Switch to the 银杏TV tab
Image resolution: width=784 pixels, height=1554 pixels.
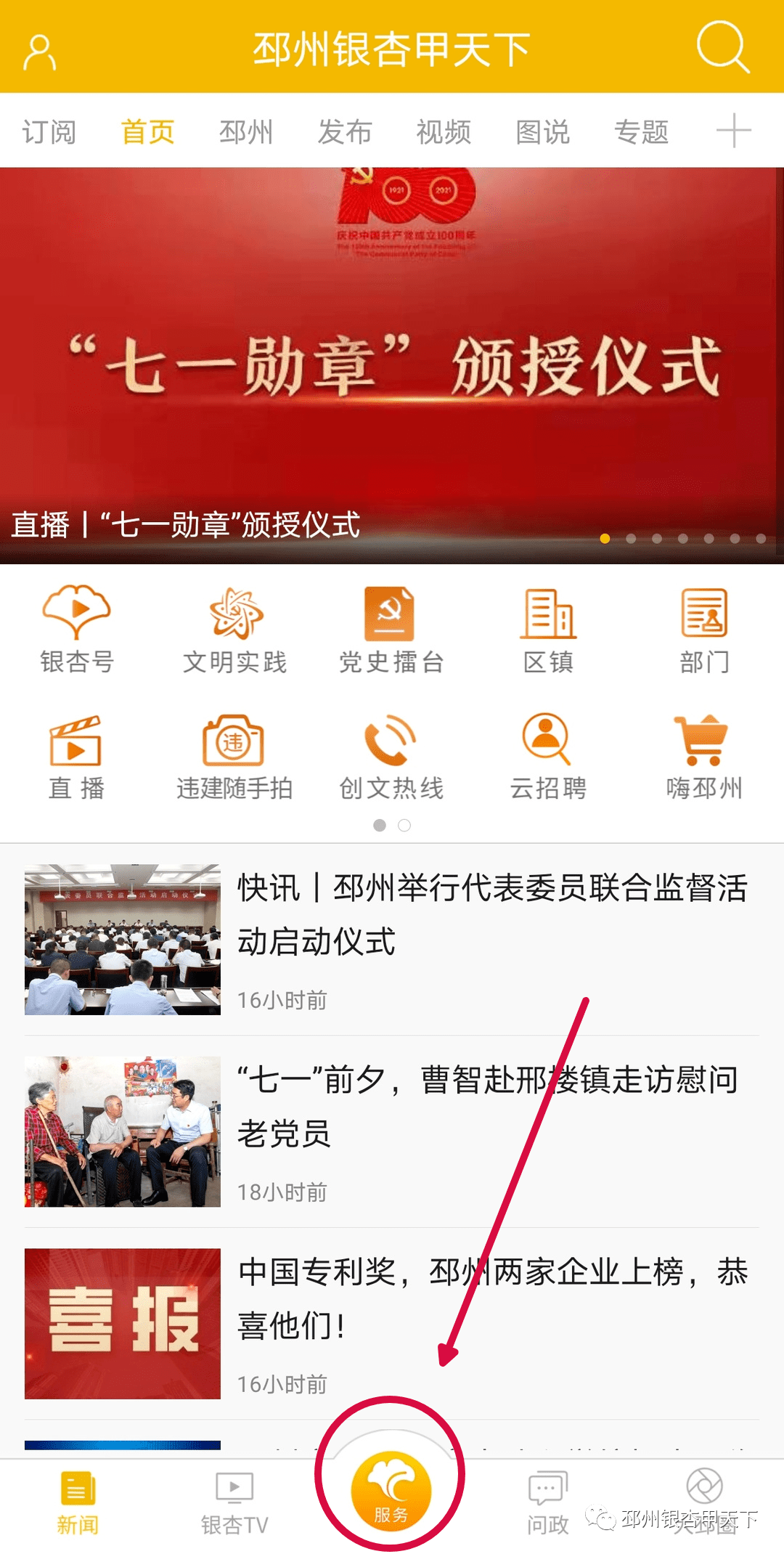[x=234, y=1503]
